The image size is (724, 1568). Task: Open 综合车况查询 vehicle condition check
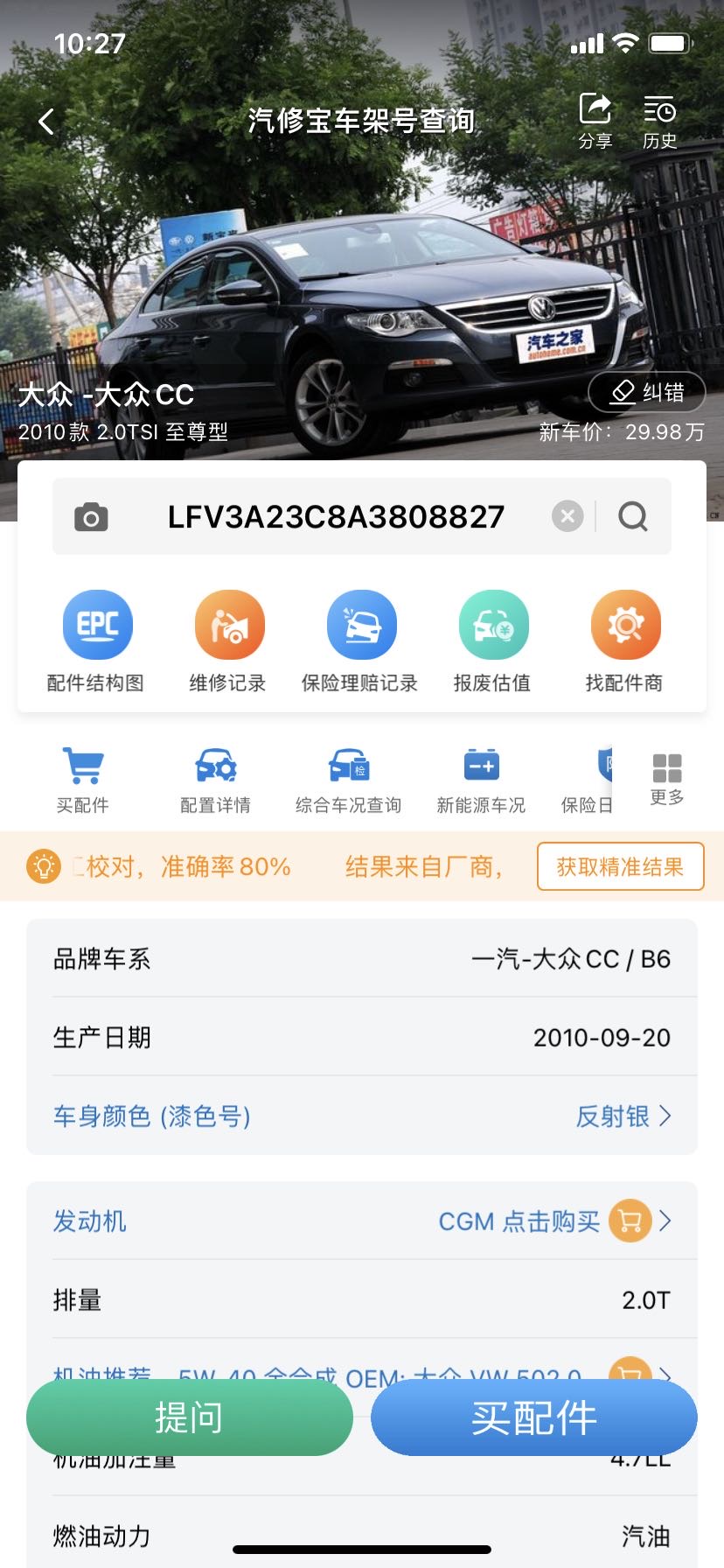coord(348,780)
